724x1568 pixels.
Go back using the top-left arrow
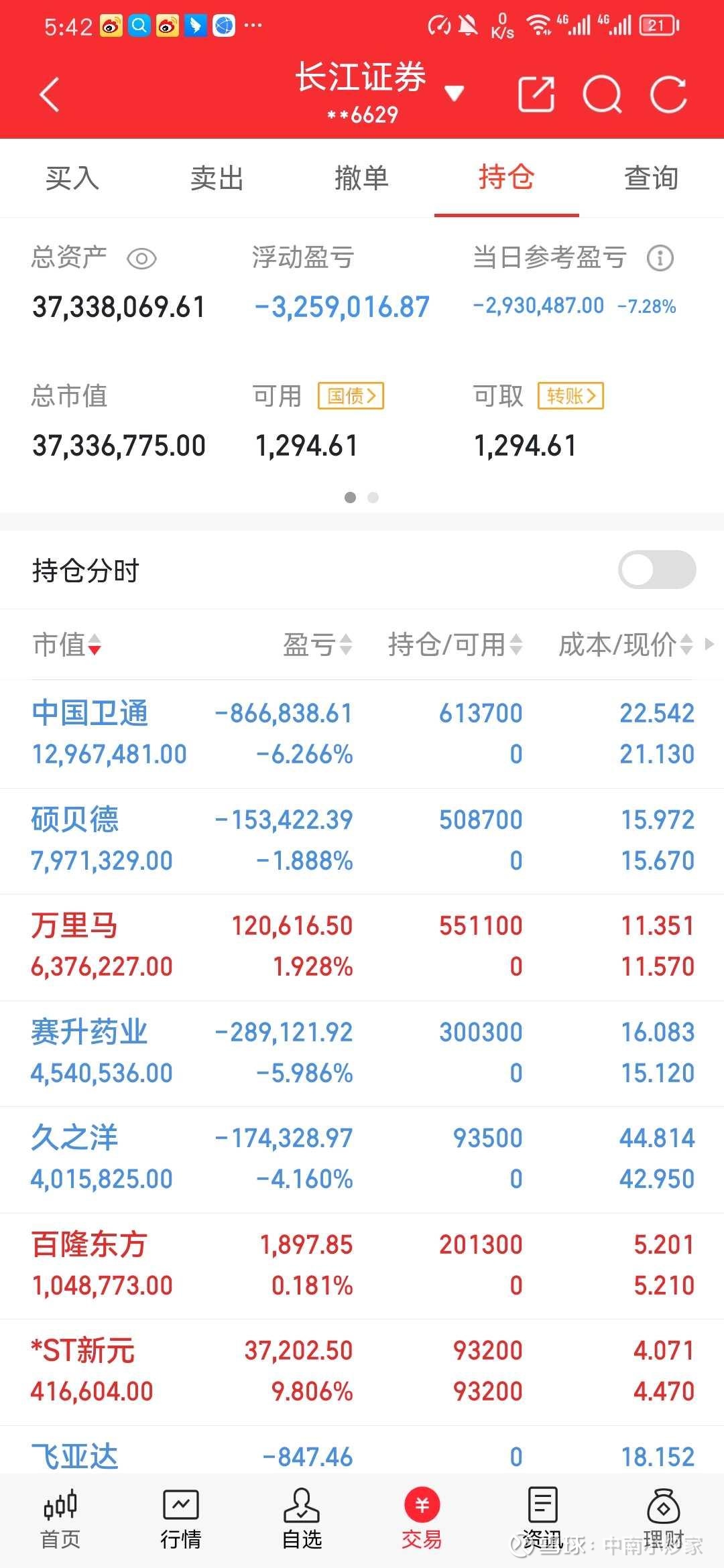click(50, 94)
